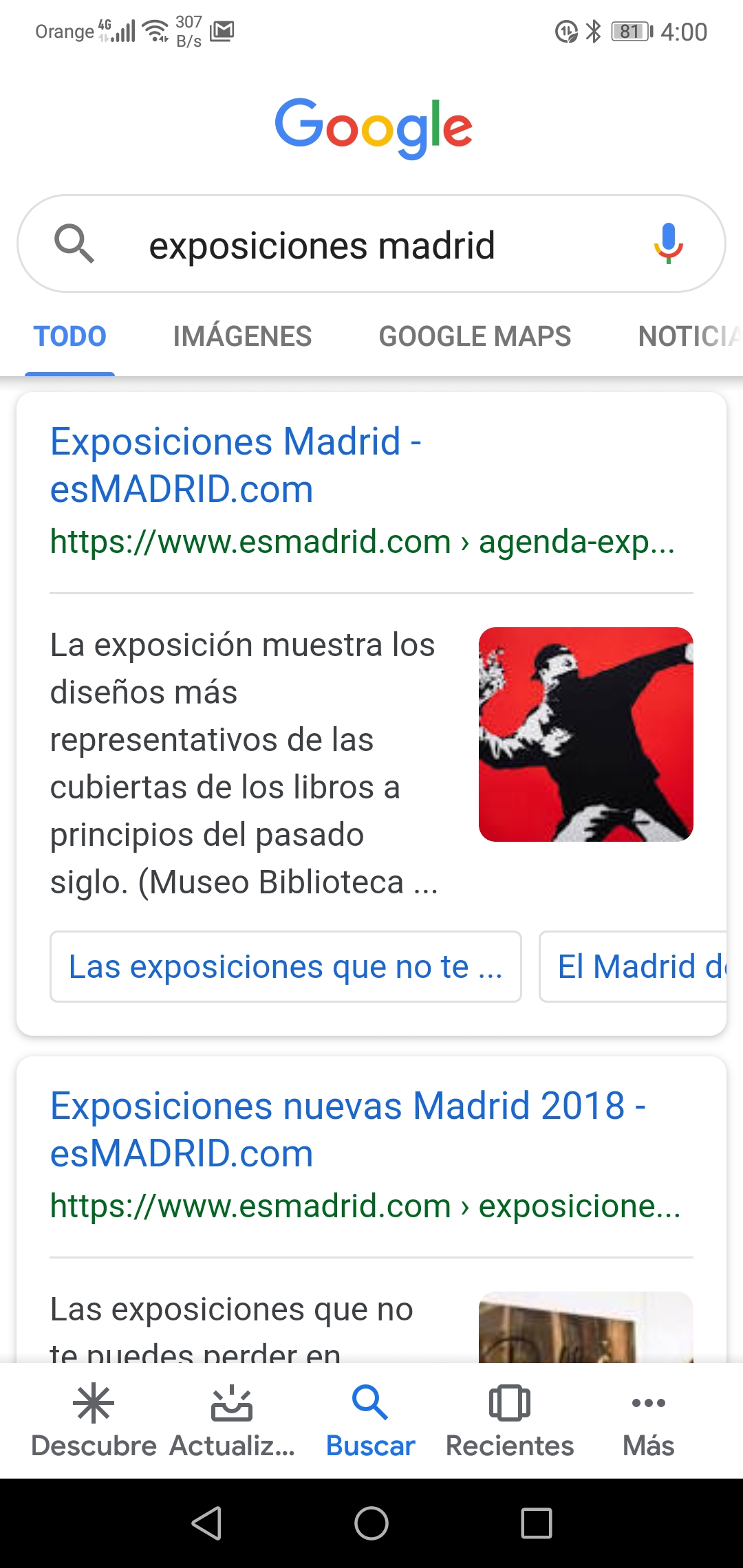Open the Banksy thumbnail in the first result

tap(585, 734)
